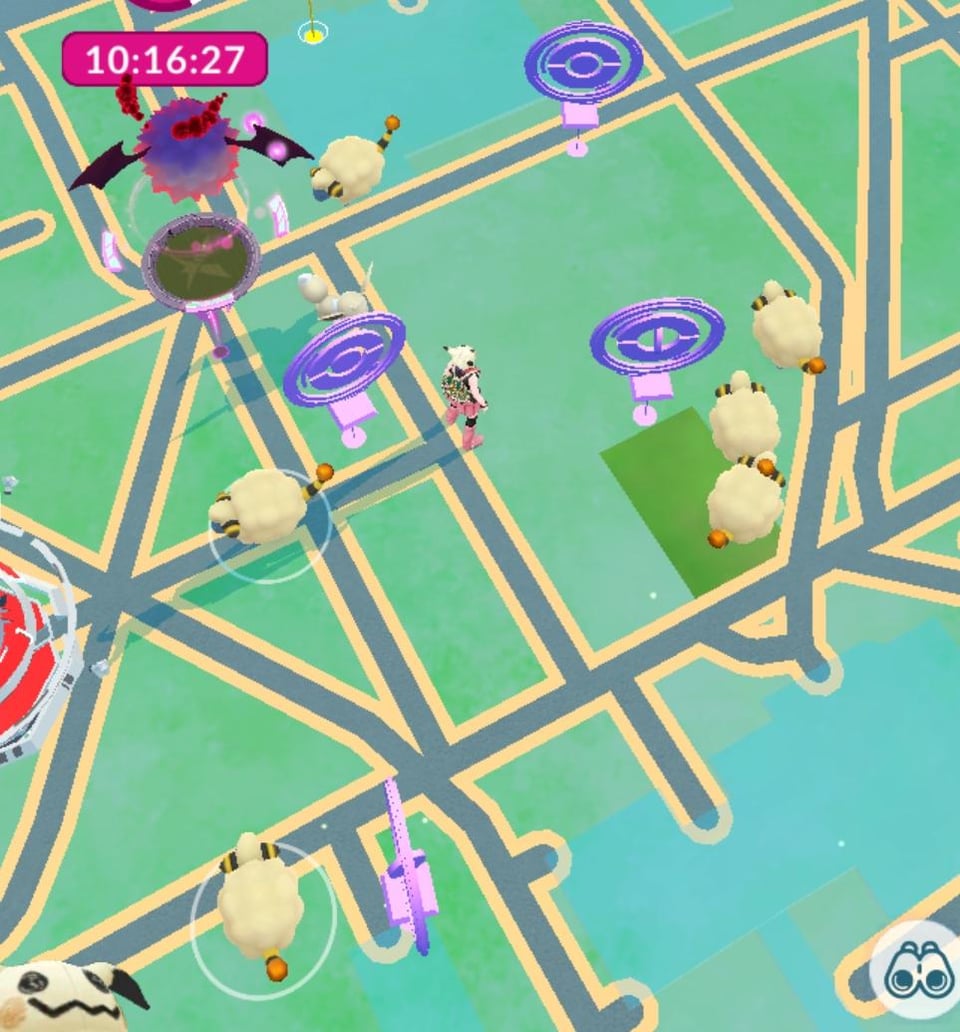Tap the circled Mareep near the red gym
Screen dimensions: 960x1032
[x=265, y=506]
